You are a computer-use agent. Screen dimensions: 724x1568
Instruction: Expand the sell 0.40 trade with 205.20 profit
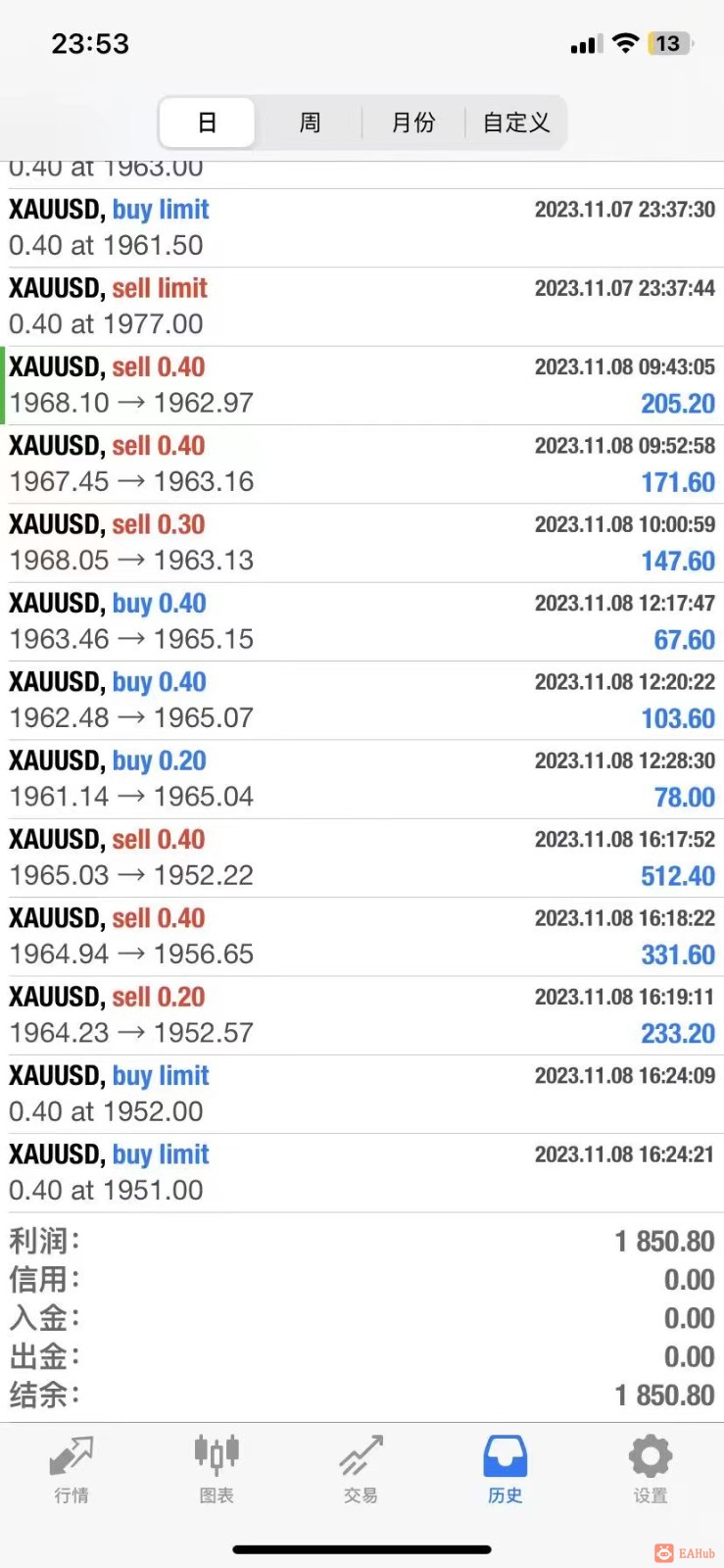pyautogui.click(x=362, y=385)
